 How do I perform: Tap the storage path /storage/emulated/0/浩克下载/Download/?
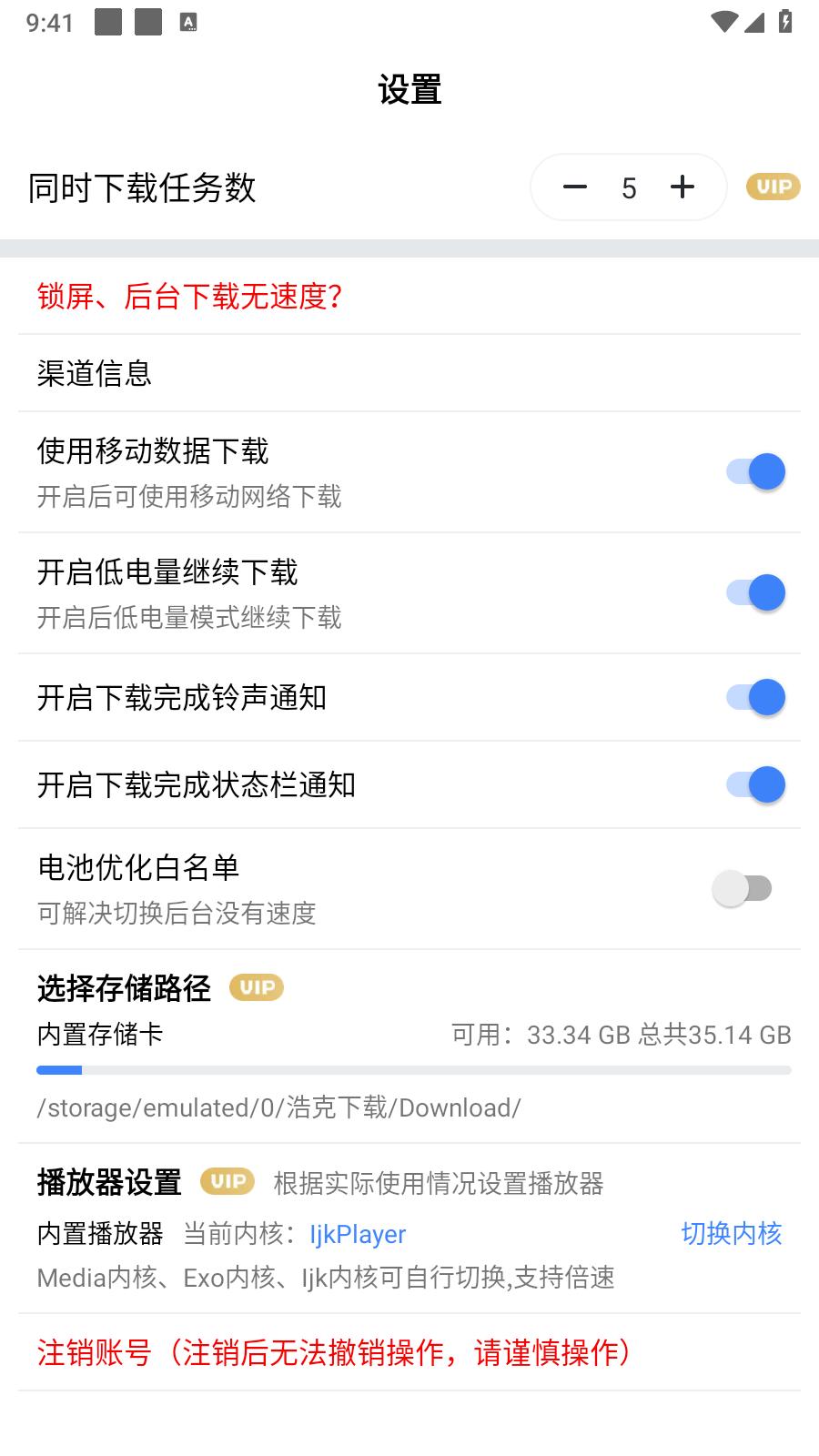pyautogui.click(x=278, y=1108)
